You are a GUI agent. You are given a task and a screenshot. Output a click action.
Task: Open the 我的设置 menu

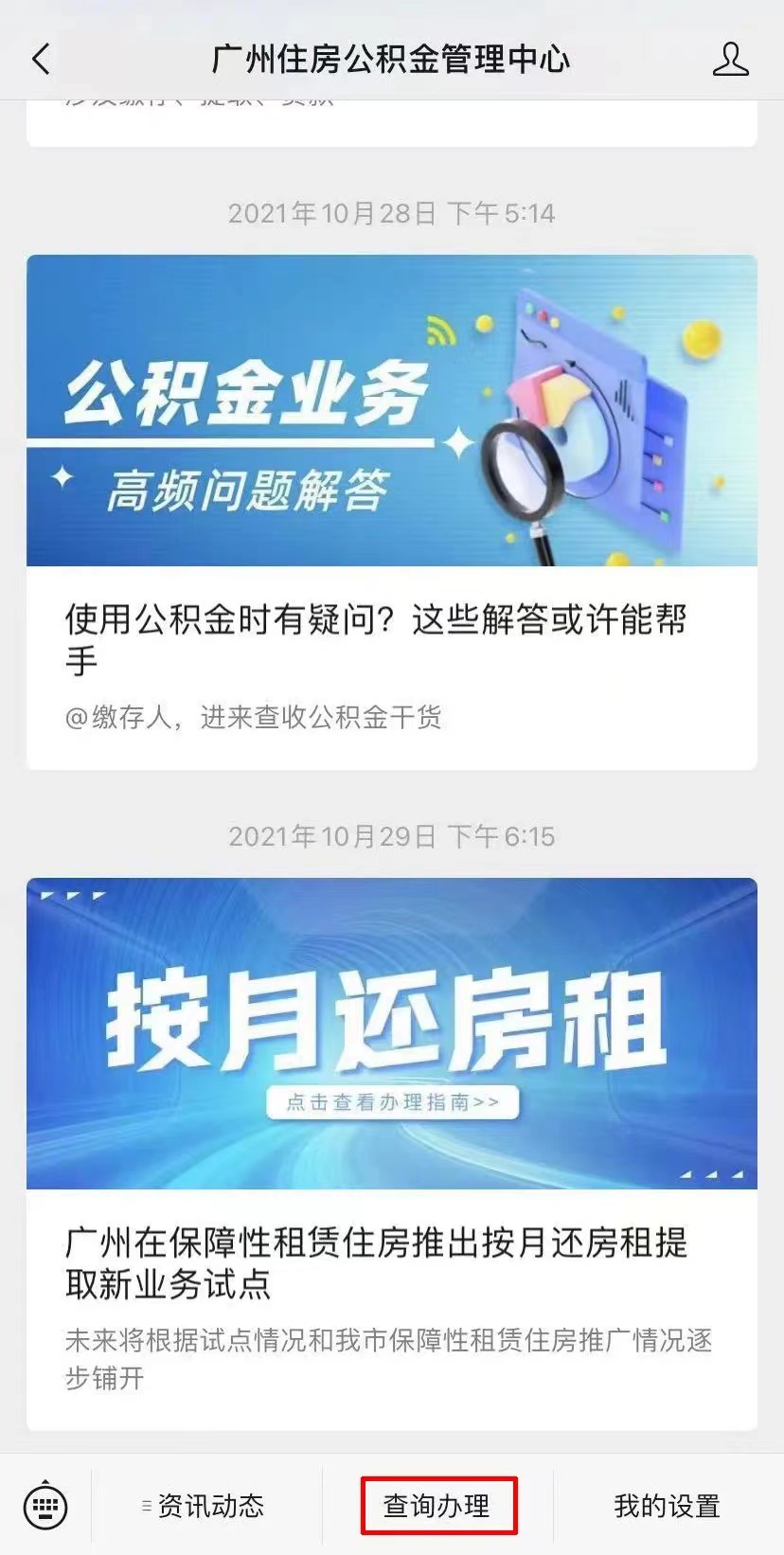(x=667, y=1506)
